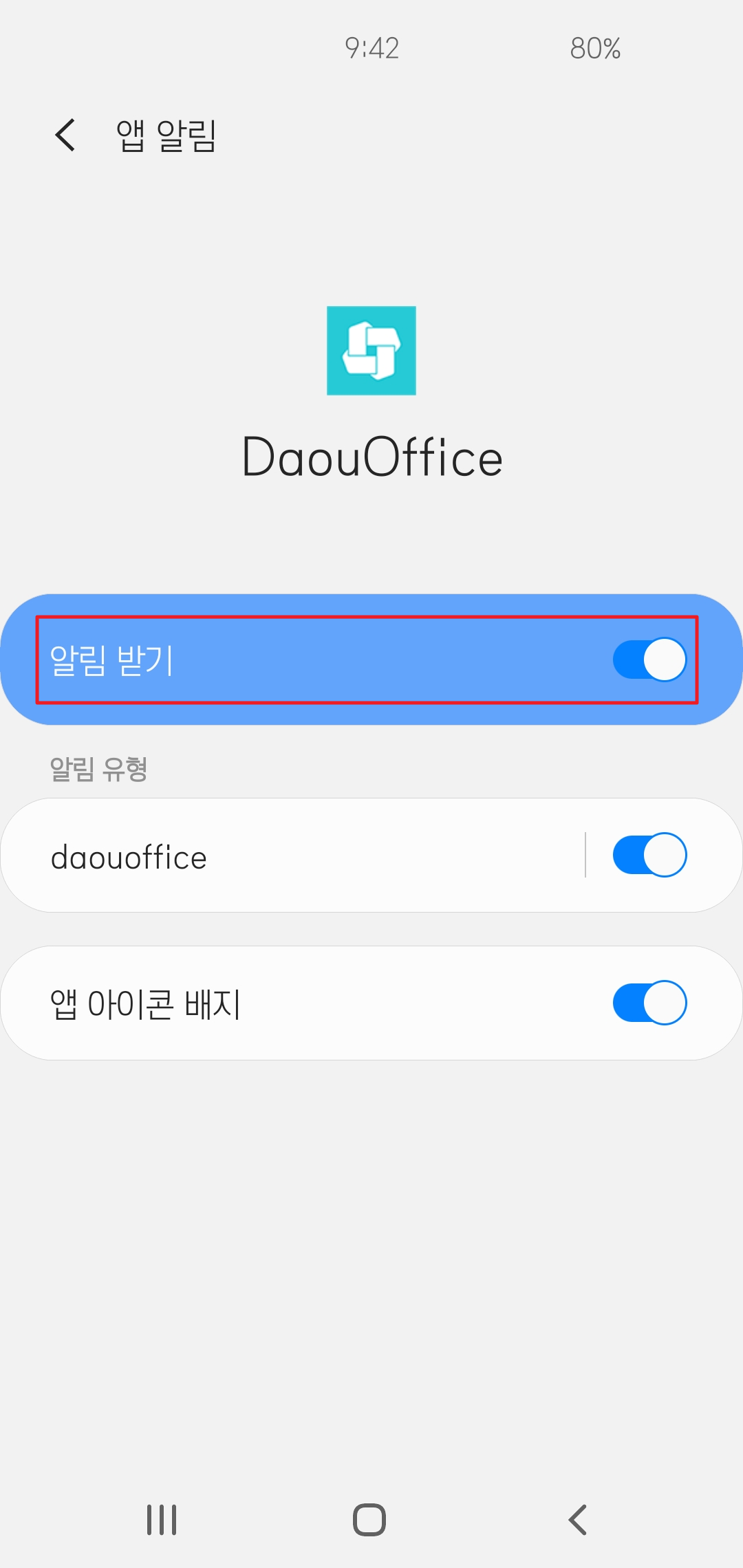Image resolution: width=743 pixels, height=1568 pixels.
Task: Toggle the daouoffice category switch
Action: 649,855
